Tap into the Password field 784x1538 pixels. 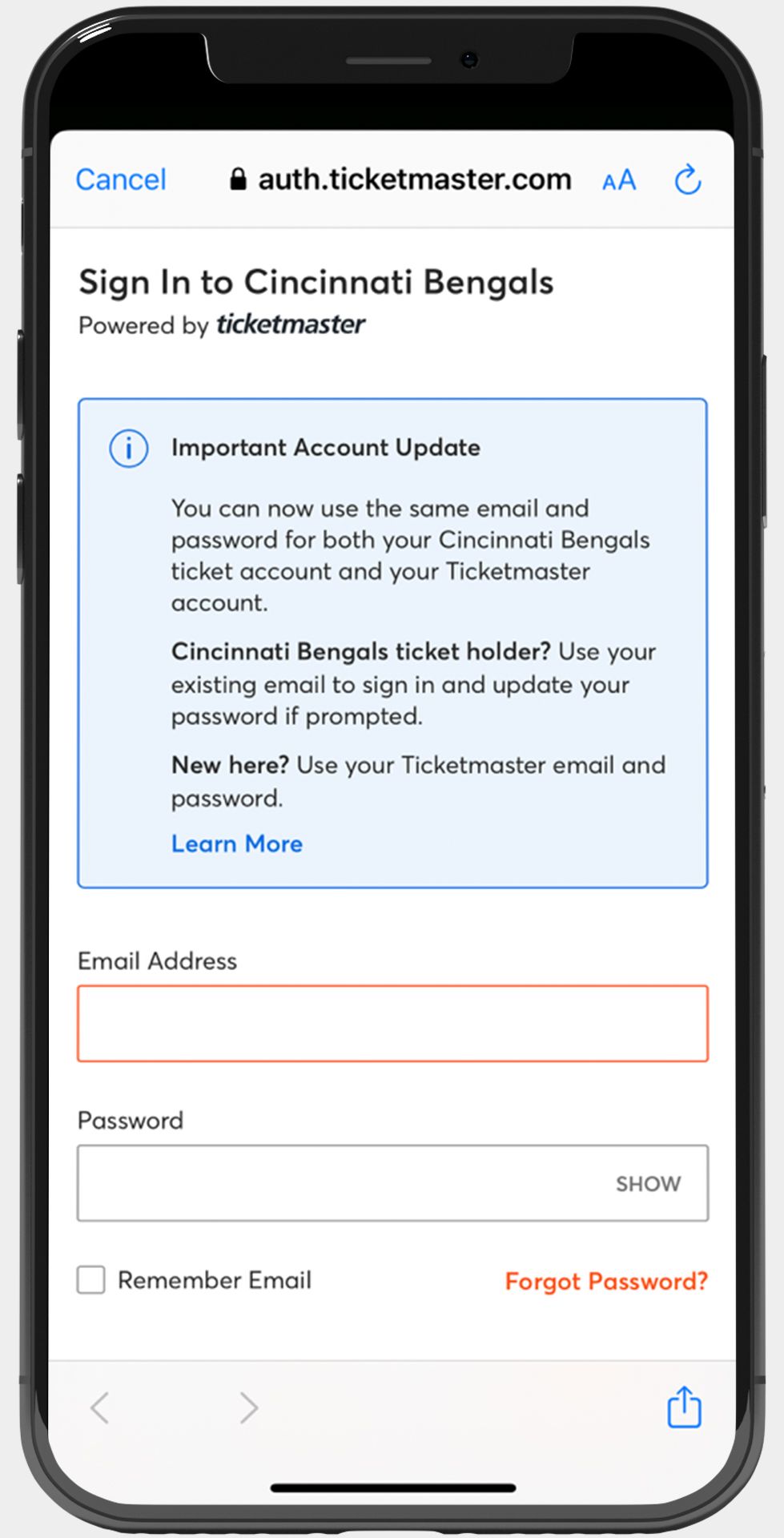click(336, 1183)
